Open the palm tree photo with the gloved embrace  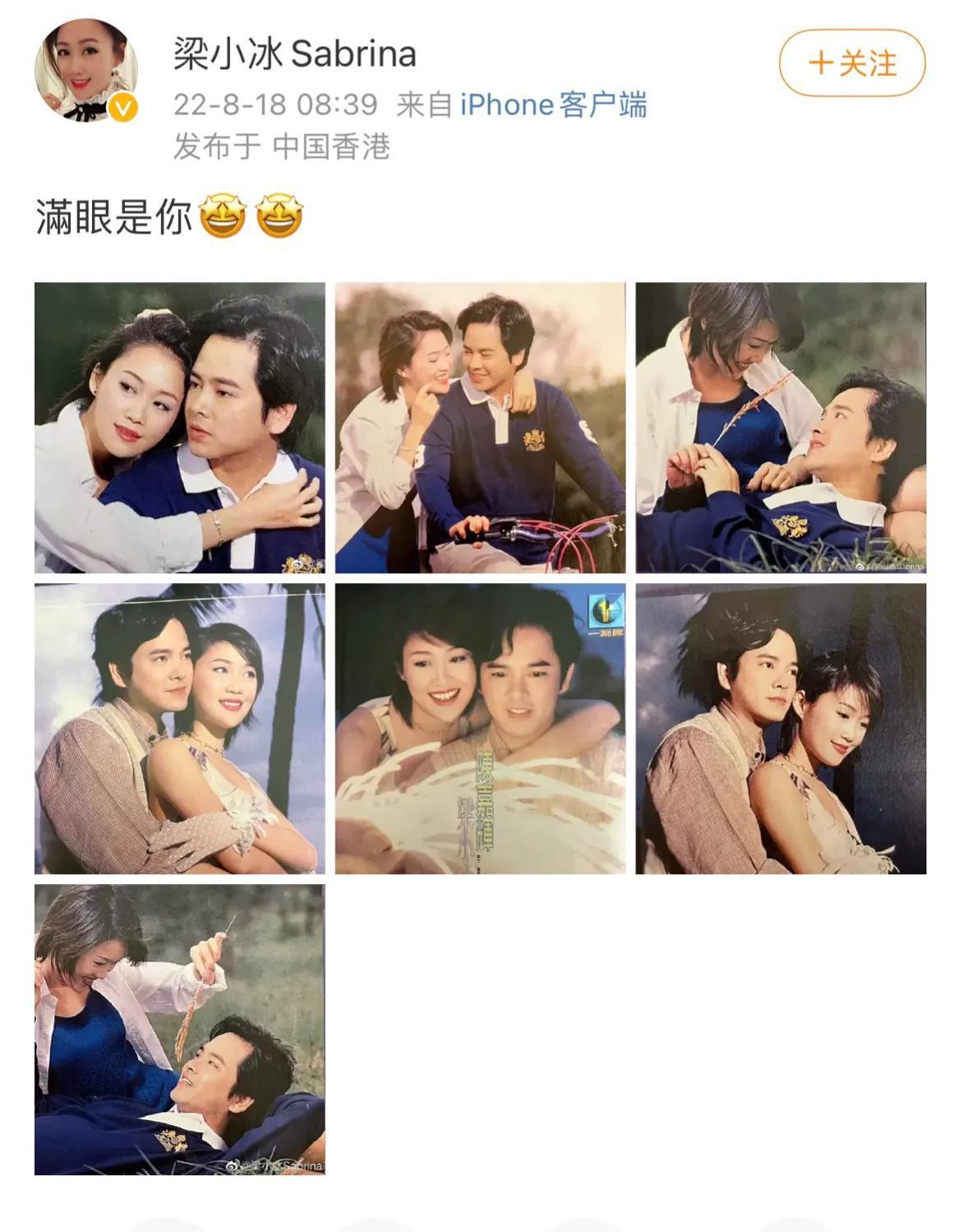[x=179, y=729]
